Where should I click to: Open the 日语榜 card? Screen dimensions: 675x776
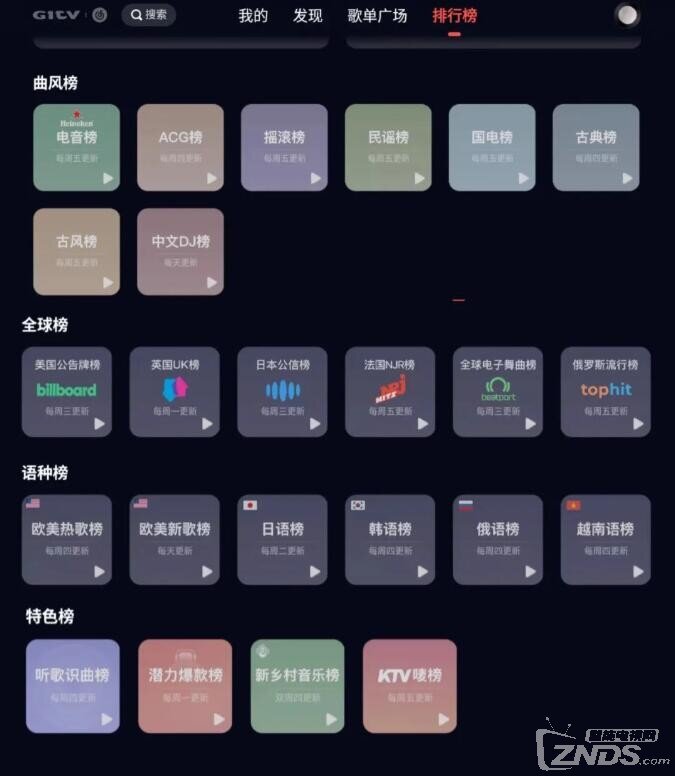[x=283, y=539]
